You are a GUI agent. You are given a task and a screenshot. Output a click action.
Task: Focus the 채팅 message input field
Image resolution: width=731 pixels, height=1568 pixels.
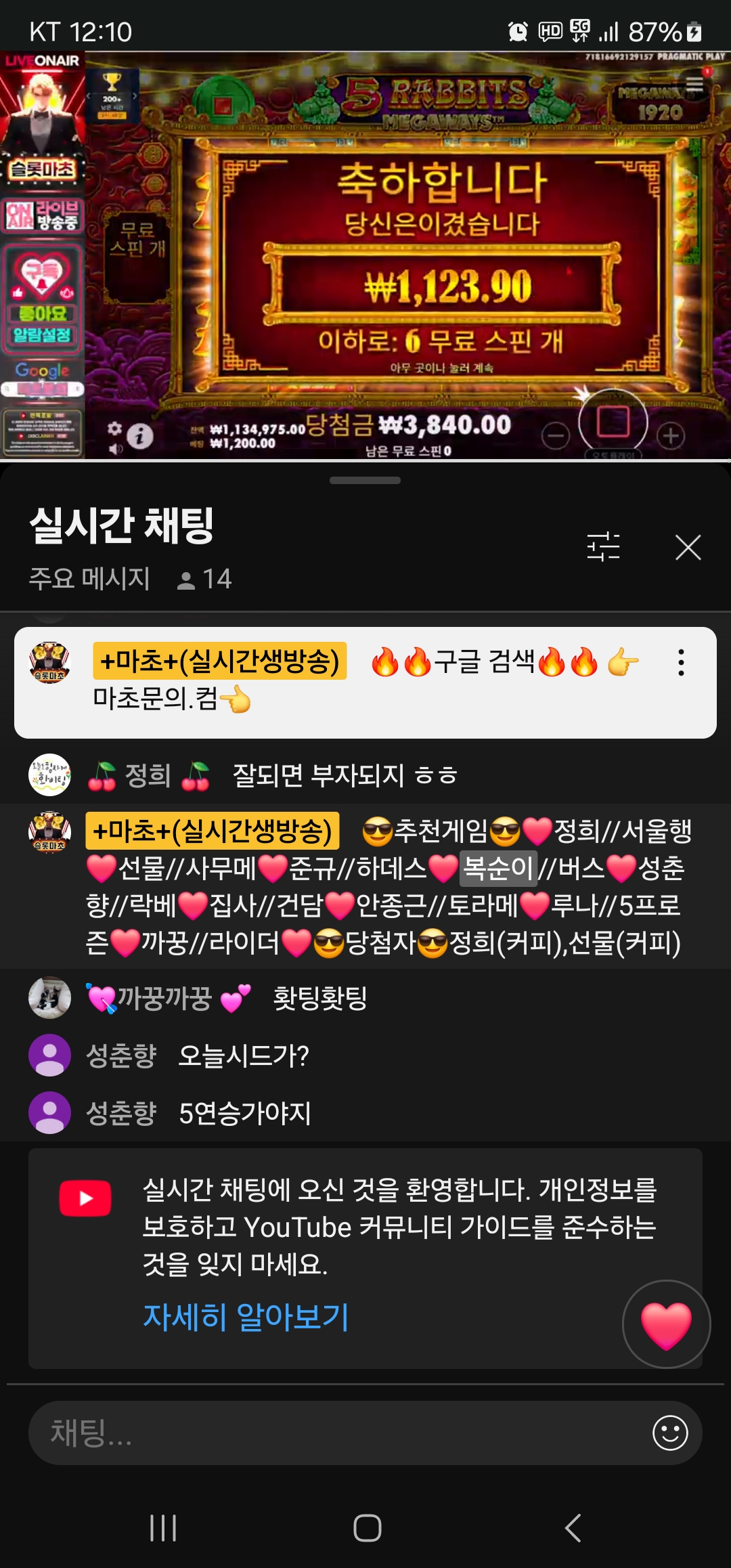coord(338,1433)
